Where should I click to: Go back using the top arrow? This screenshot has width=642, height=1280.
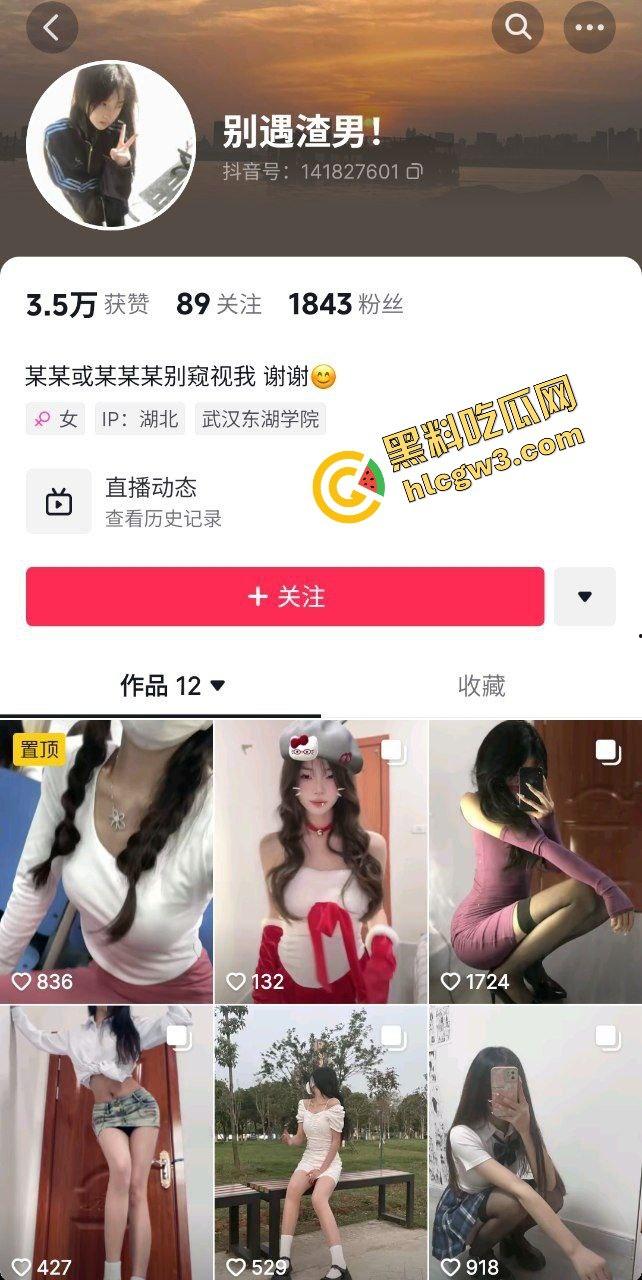(x=52, y=28)
